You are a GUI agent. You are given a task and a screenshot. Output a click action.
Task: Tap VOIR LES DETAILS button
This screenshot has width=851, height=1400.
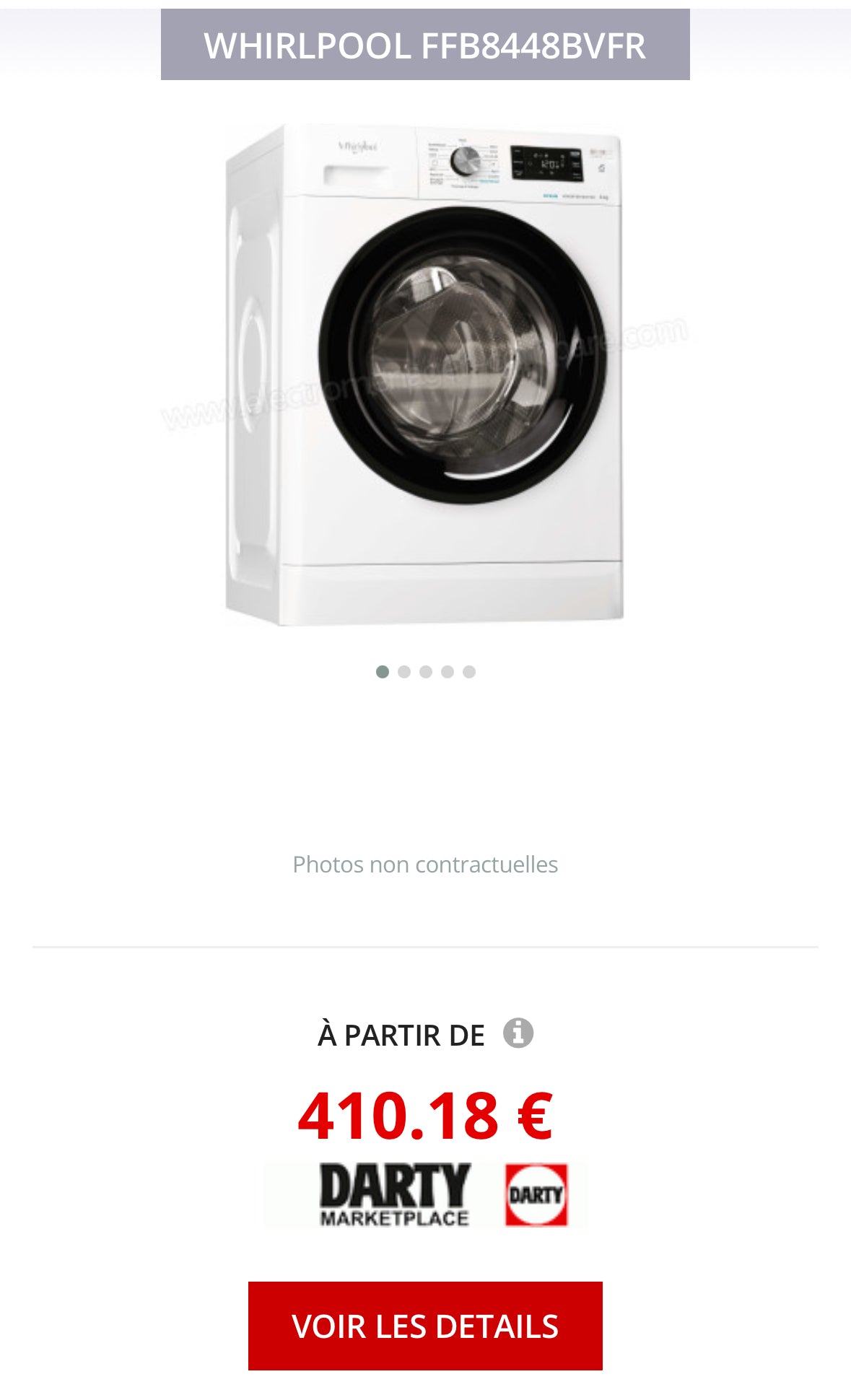point(425,1326)
